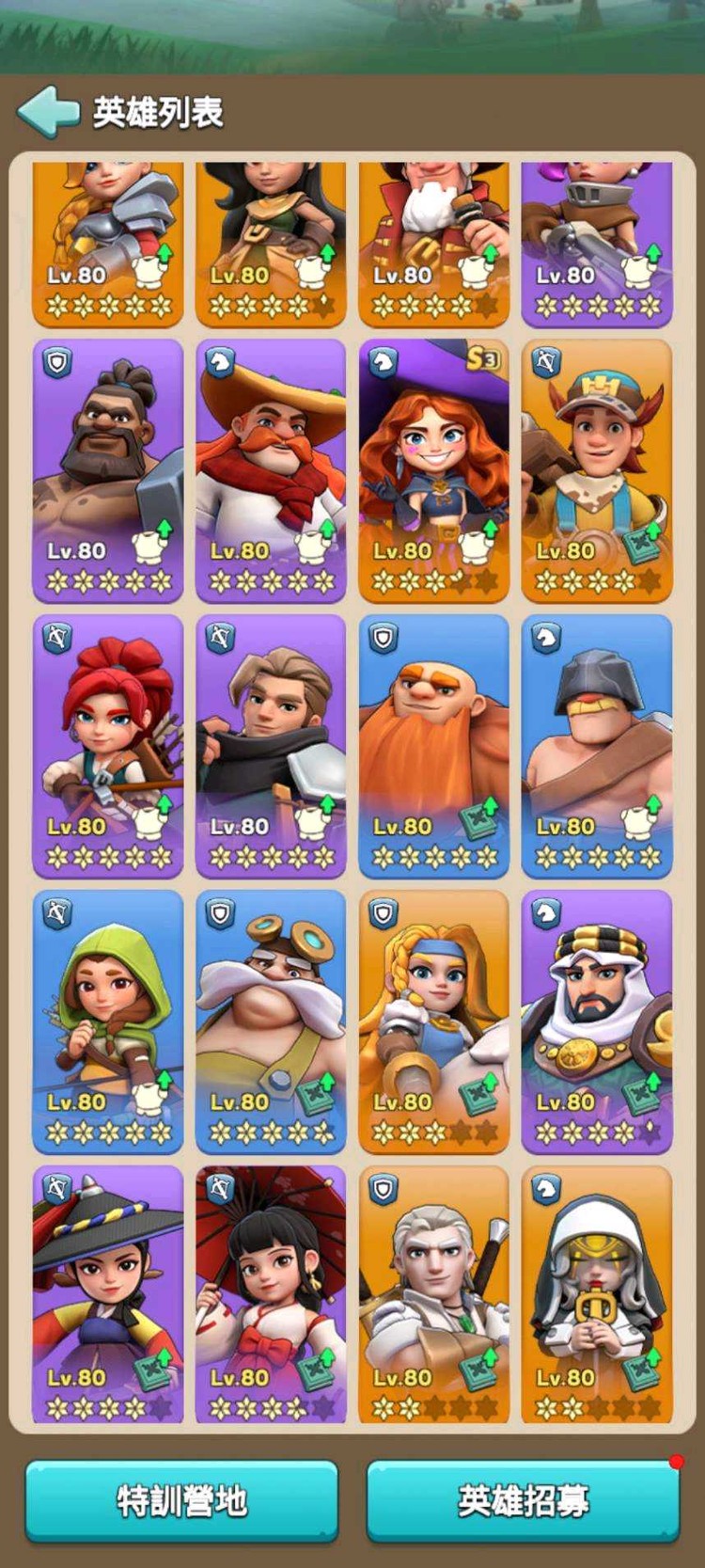Select the bearded hero with the top knot
Screen dimensions: 705x1568
108,469
